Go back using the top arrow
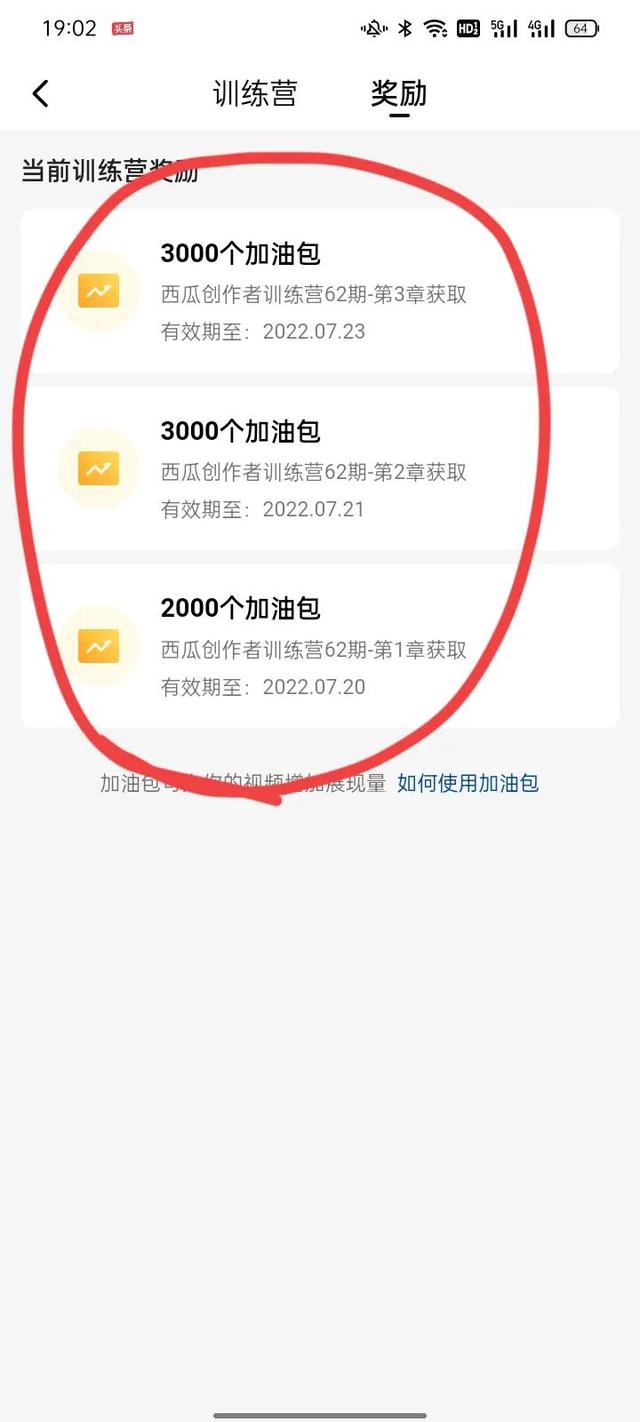Image resolution: width=640 pixels, height=1422 pixels. [x=40, y=94]
